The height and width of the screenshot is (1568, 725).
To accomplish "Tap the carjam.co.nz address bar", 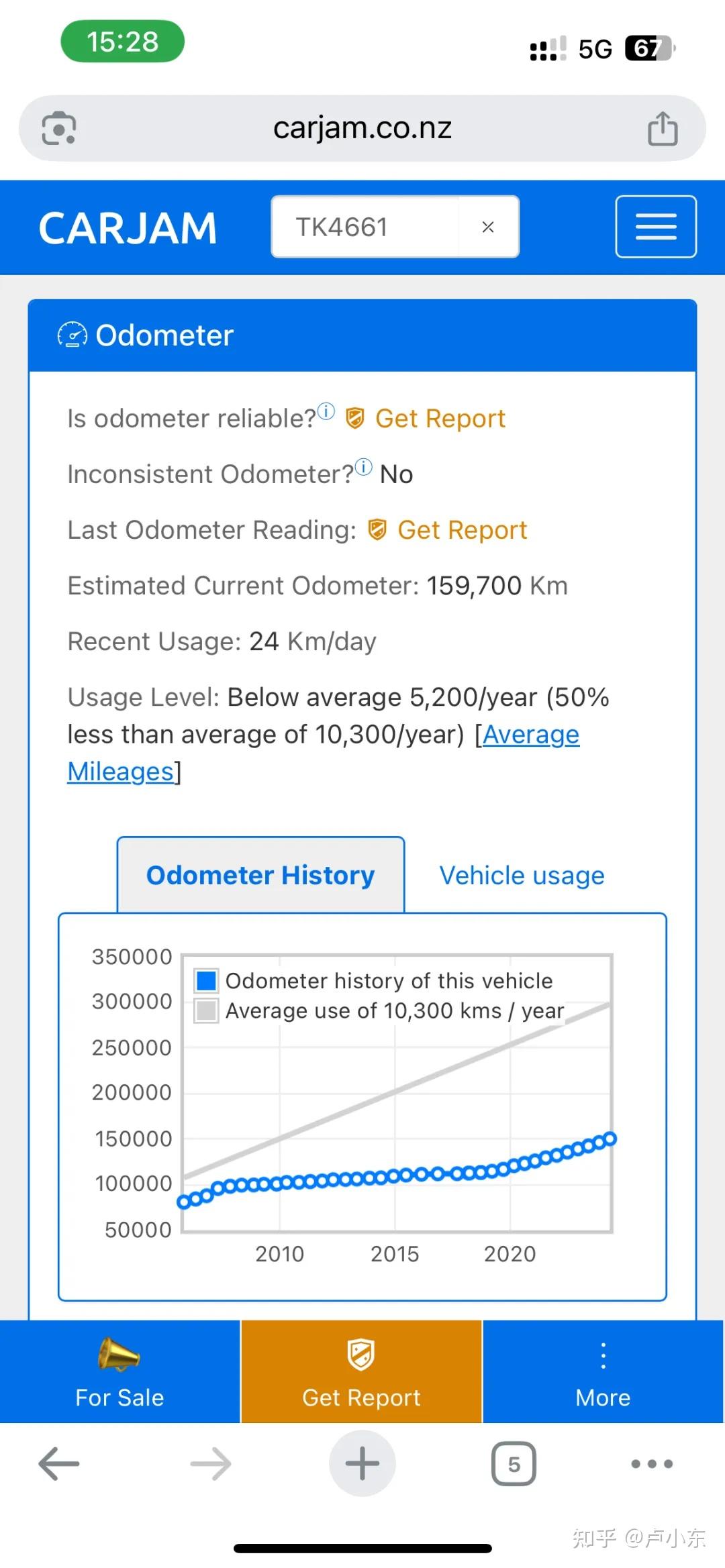I will 362,128.
